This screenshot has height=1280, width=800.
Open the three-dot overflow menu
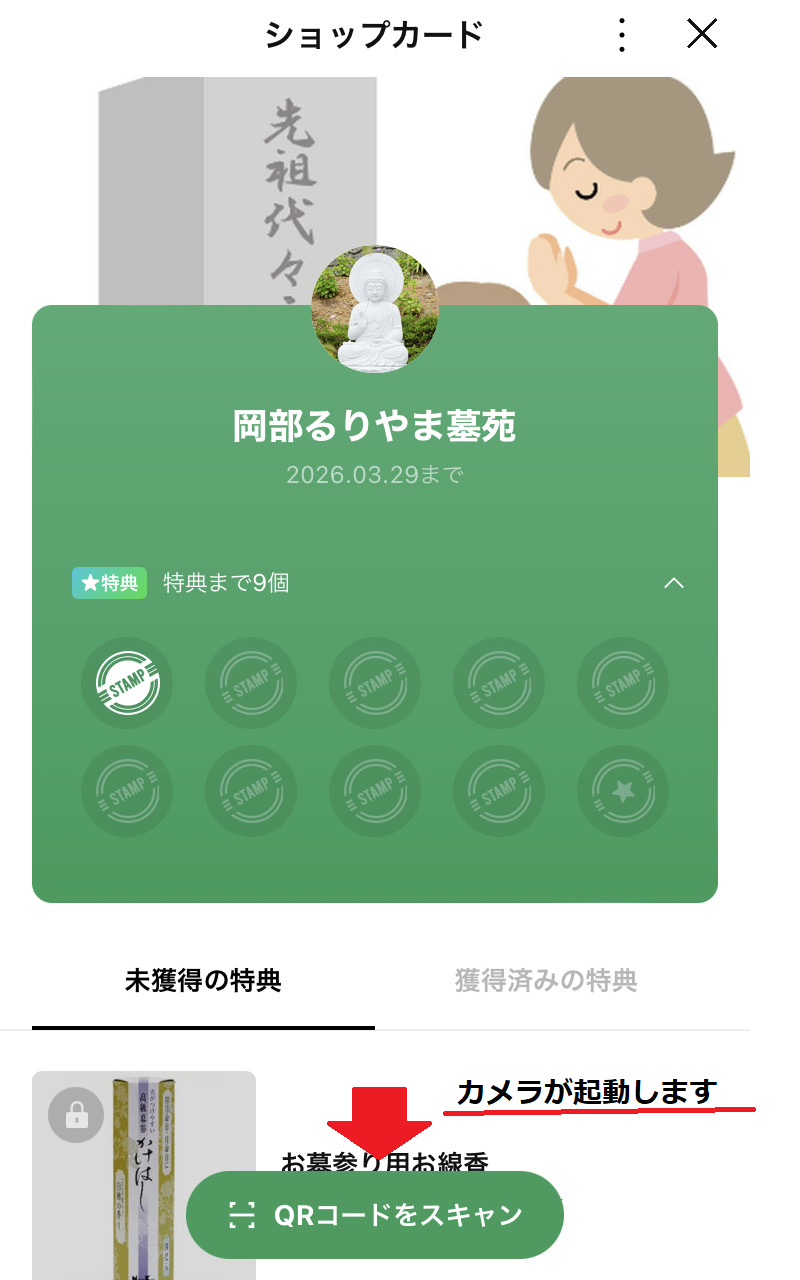[622, 36]
